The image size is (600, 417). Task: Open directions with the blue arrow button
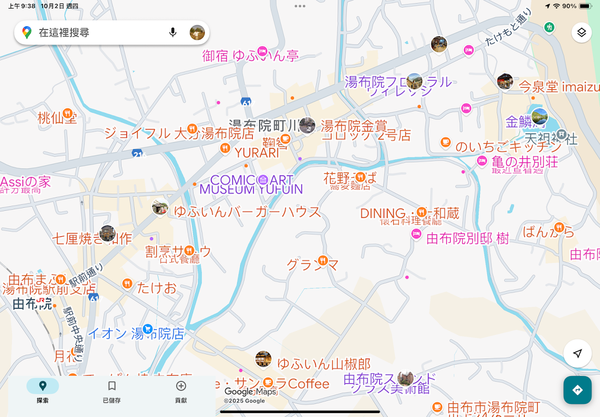[x=577, y=389]
